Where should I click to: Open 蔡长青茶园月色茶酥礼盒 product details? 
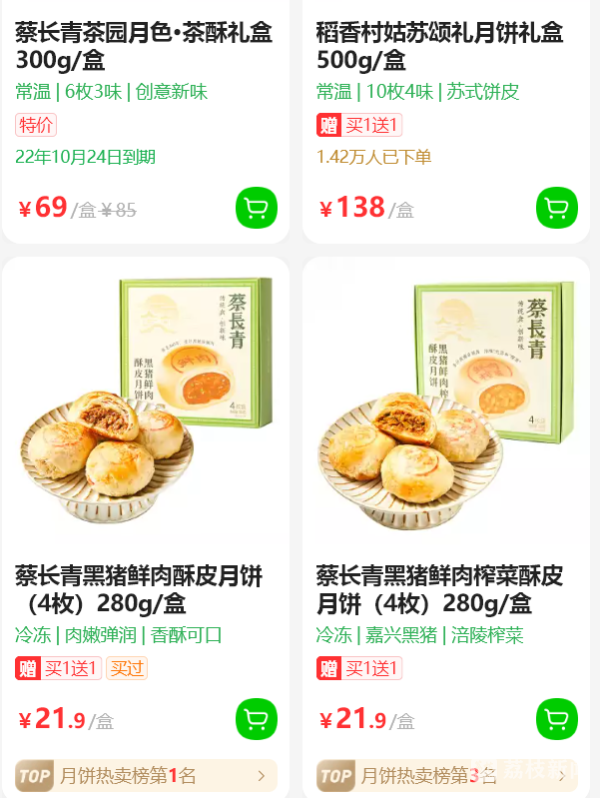(x=143, y=46)
